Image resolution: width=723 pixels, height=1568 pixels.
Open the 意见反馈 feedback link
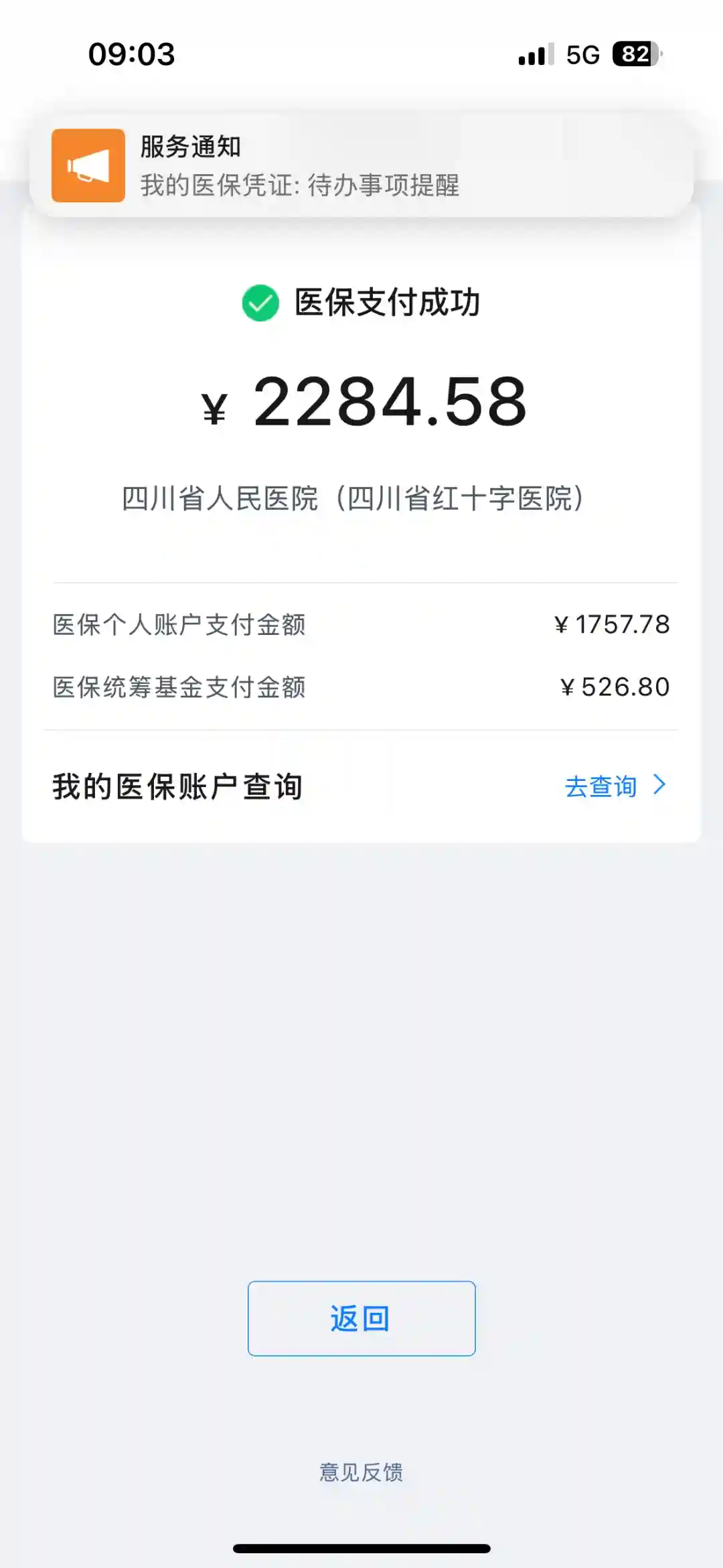pyautogui.click(x=361, y=1472)
